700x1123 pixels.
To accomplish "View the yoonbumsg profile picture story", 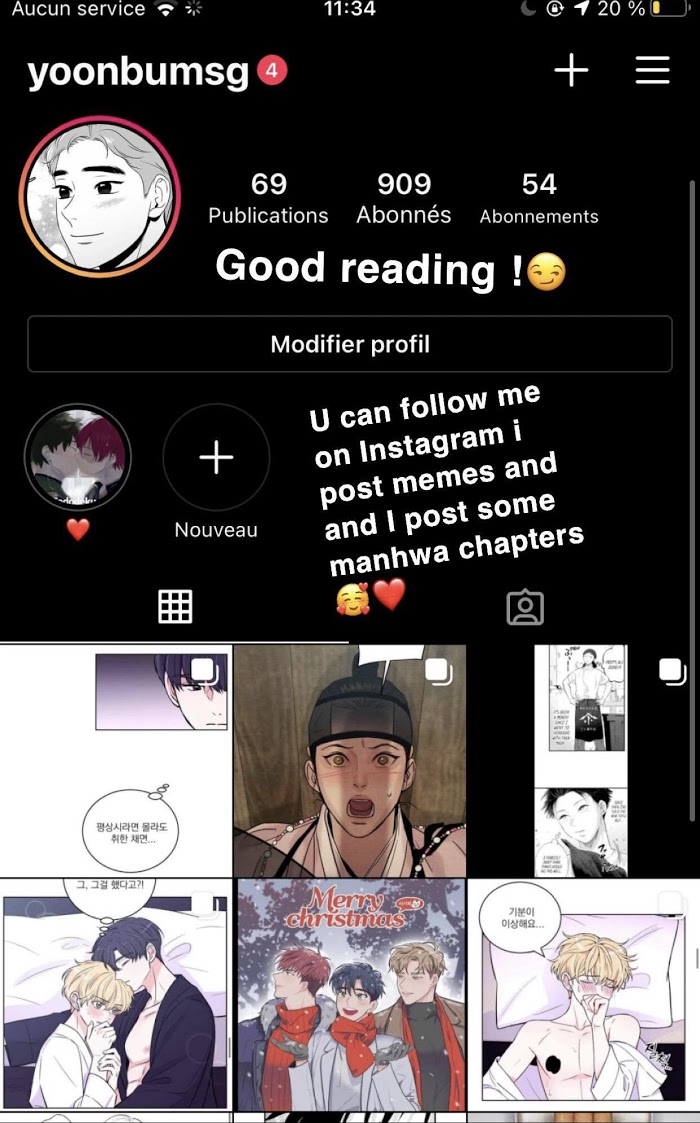I will [x=100, y=197].
